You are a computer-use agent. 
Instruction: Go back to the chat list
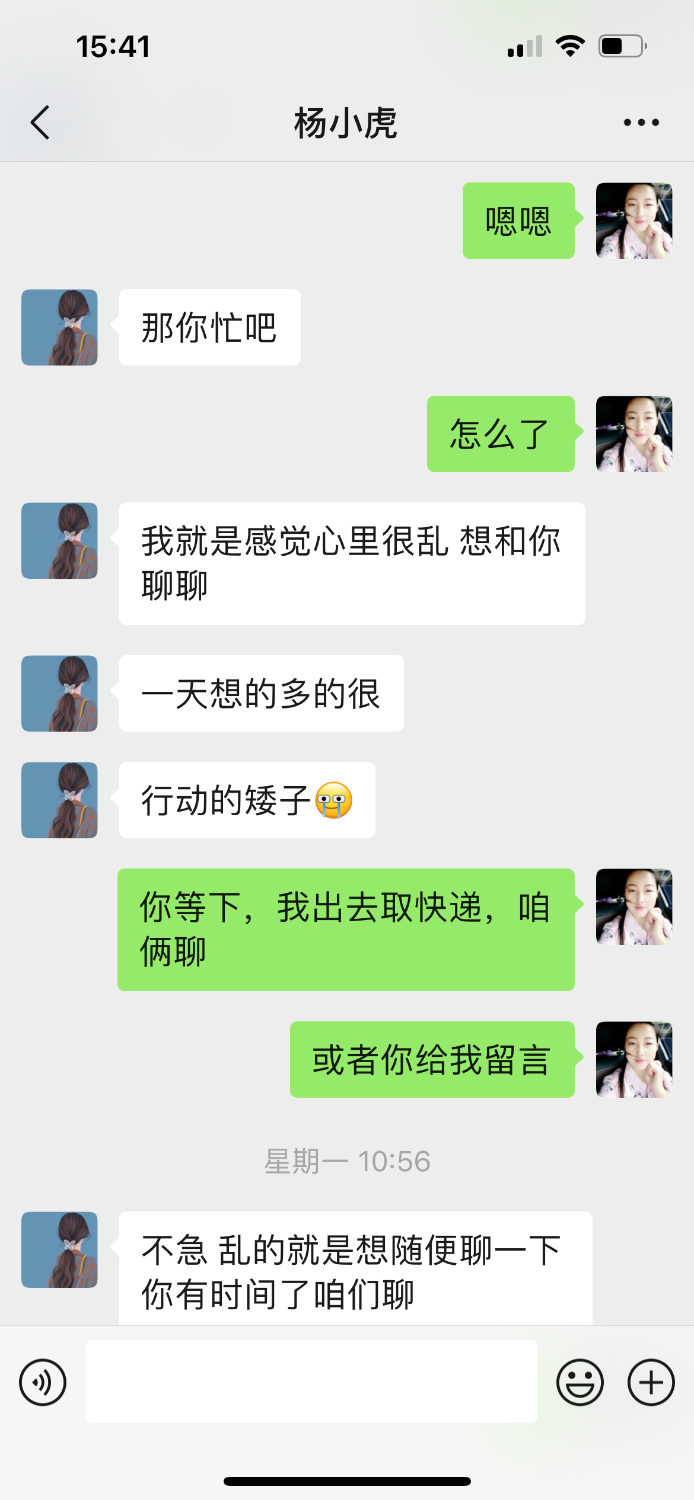[x=40, y=123]
